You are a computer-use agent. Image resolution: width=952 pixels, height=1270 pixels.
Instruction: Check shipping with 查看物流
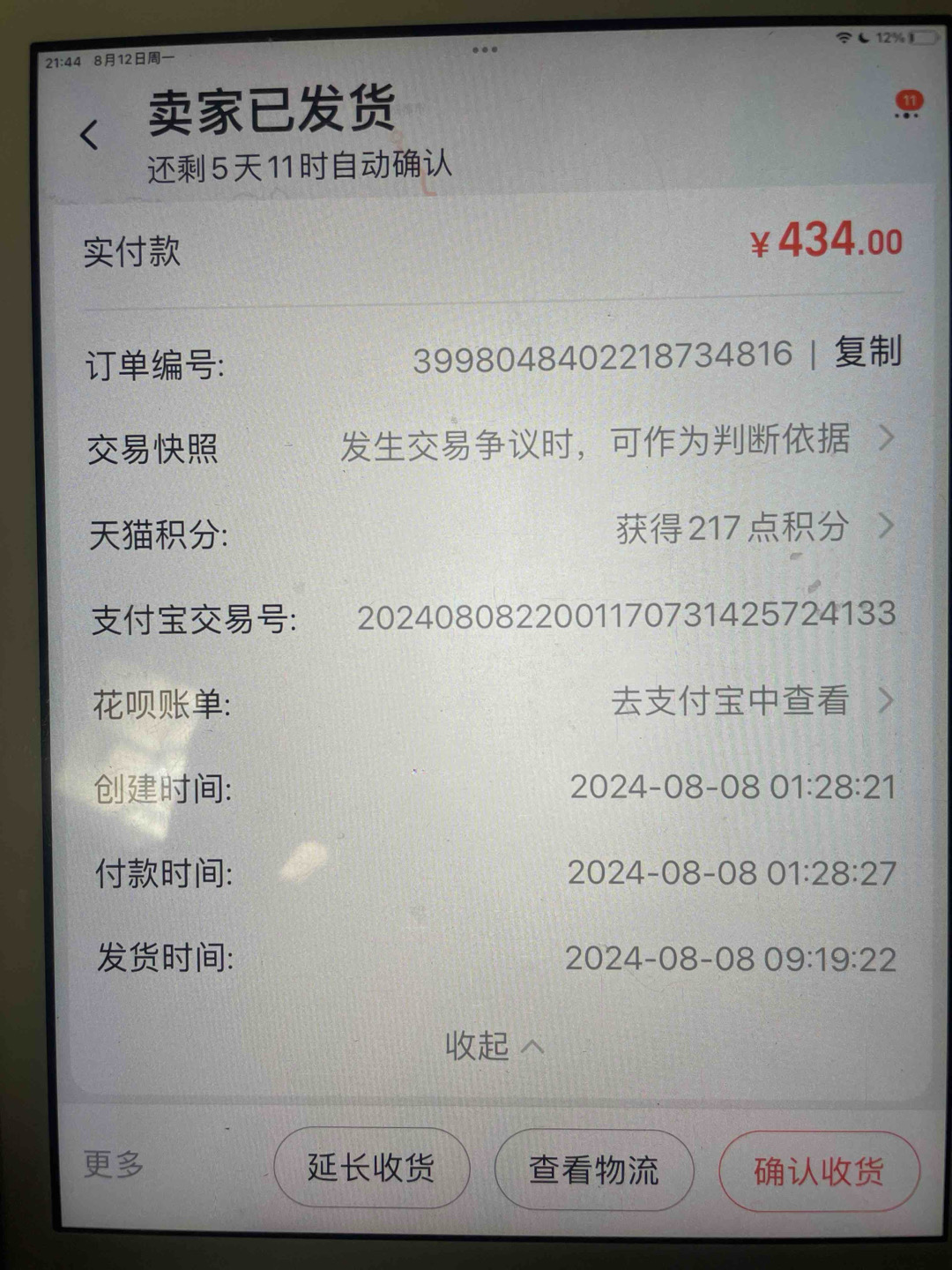click(x=594, y=1171)
